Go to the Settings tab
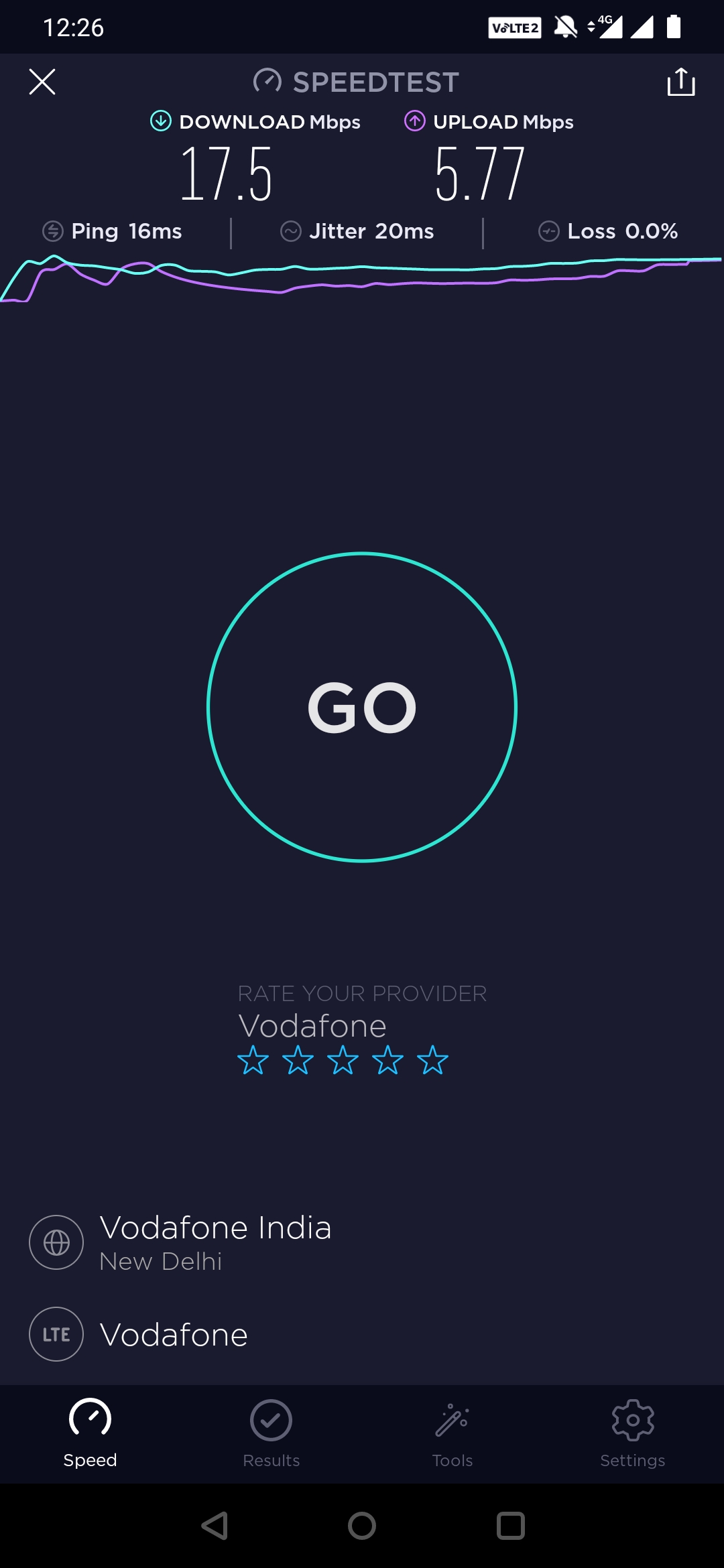Viewport: 724px width, 1568px height. pyautogui.click(x=633, y=1433)
